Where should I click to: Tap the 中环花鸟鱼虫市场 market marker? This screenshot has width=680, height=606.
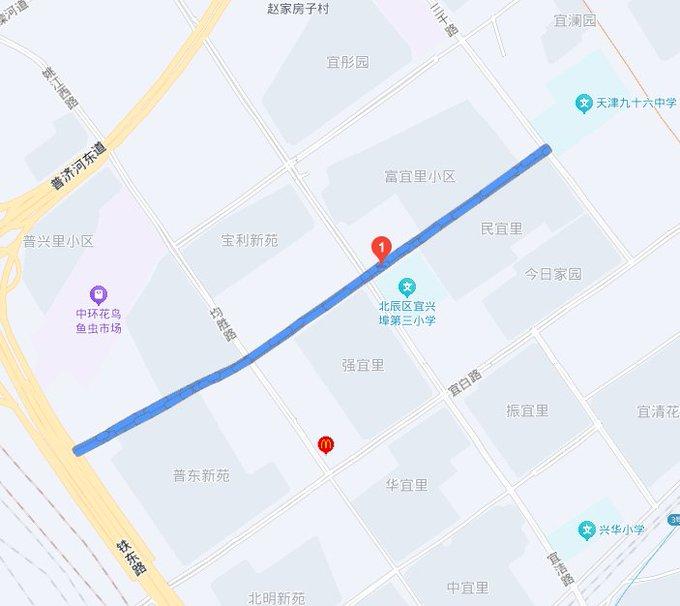(x=99, y=294)
